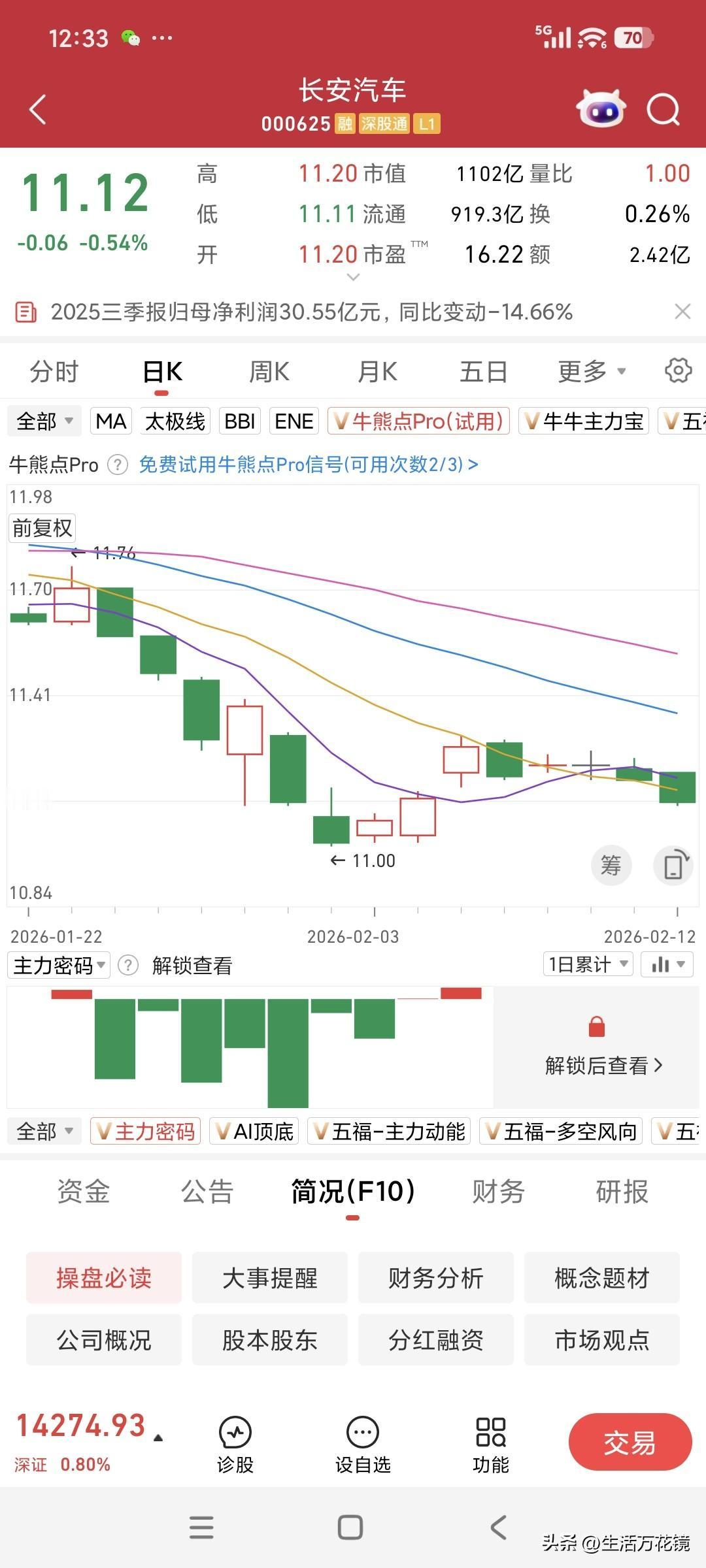
Task: Toggle the MA indicator overlay
Action: tap(110, 421)
